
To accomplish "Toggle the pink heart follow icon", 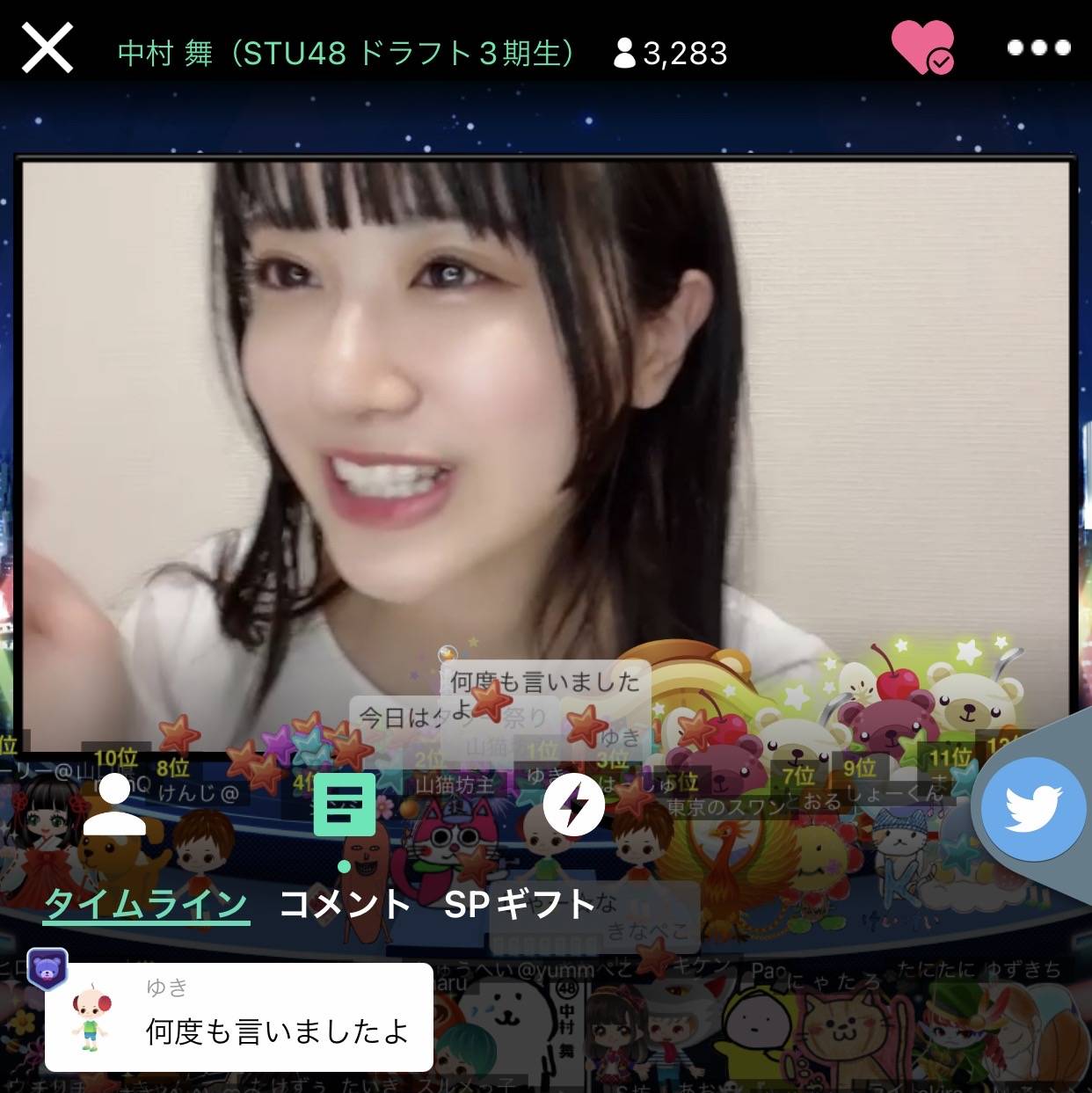I will (921, 47).
